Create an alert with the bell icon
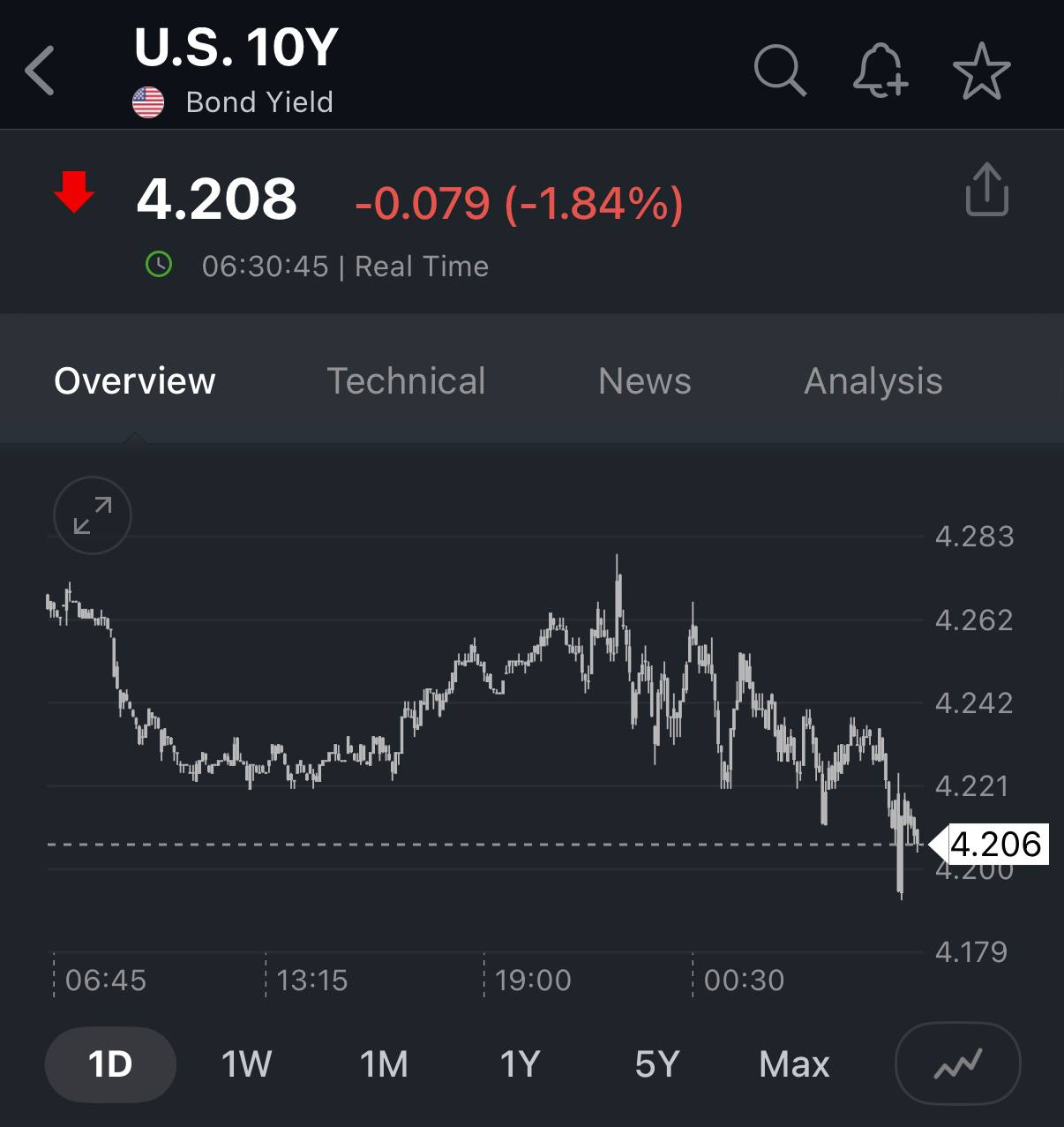This screenshot has height=1127, width=1064. (880, 71)
